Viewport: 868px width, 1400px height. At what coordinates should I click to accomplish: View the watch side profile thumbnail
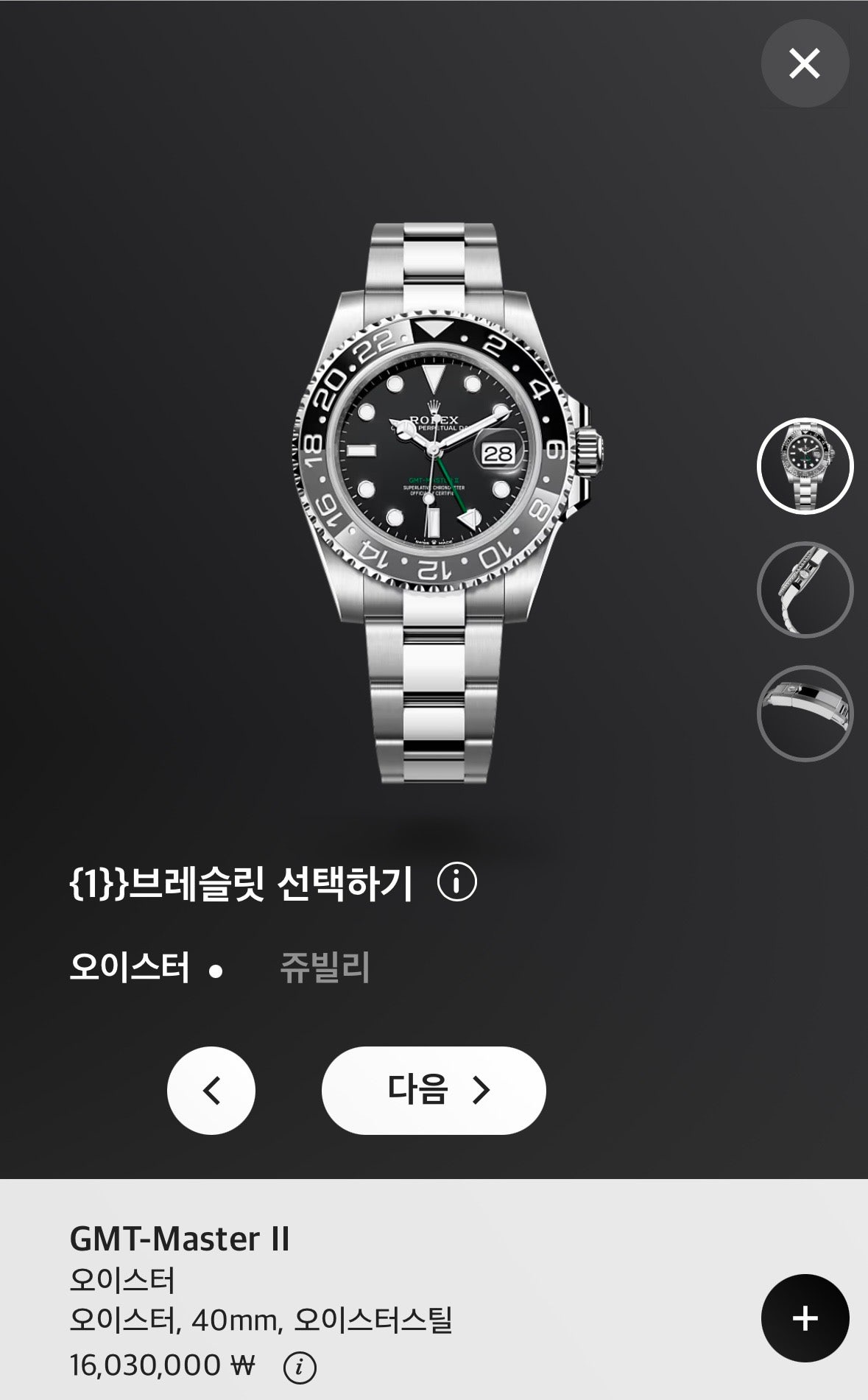[805, 589]
